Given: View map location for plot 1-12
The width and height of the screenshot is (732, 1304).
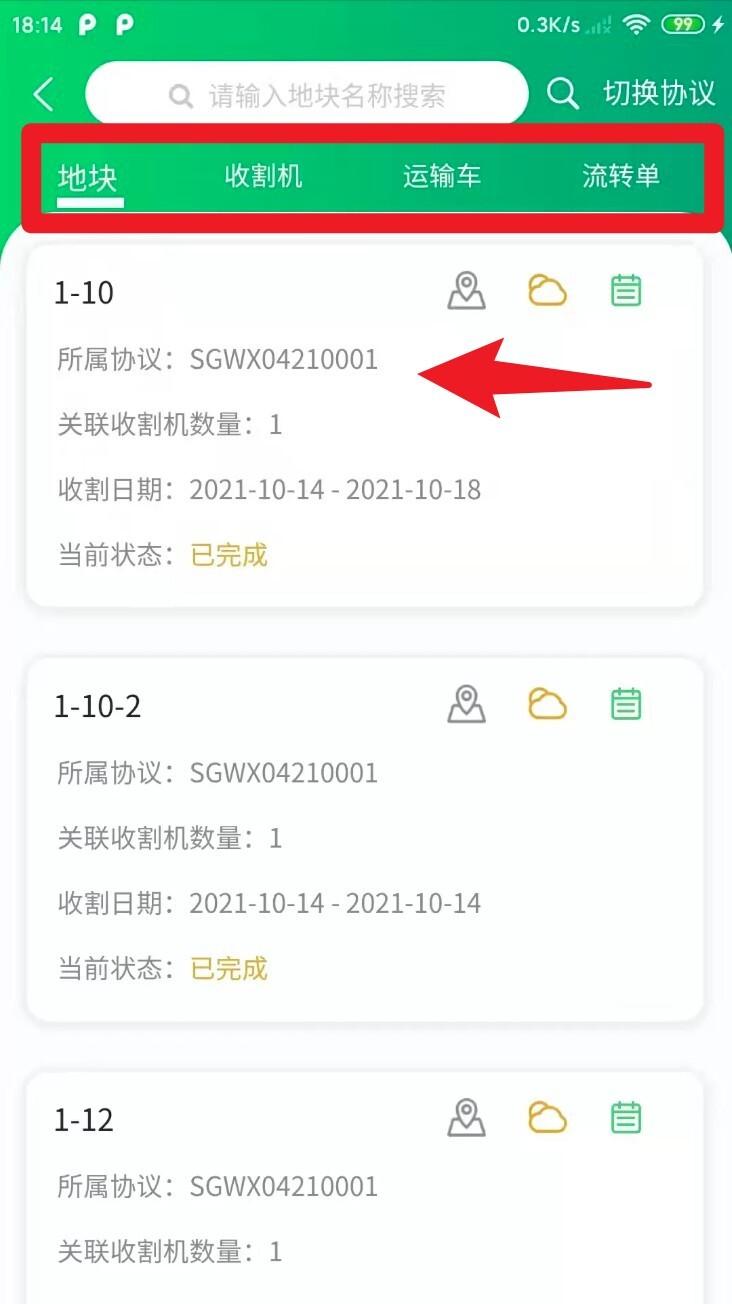Looking at the screenshot, I should (x=466, y=1118).
